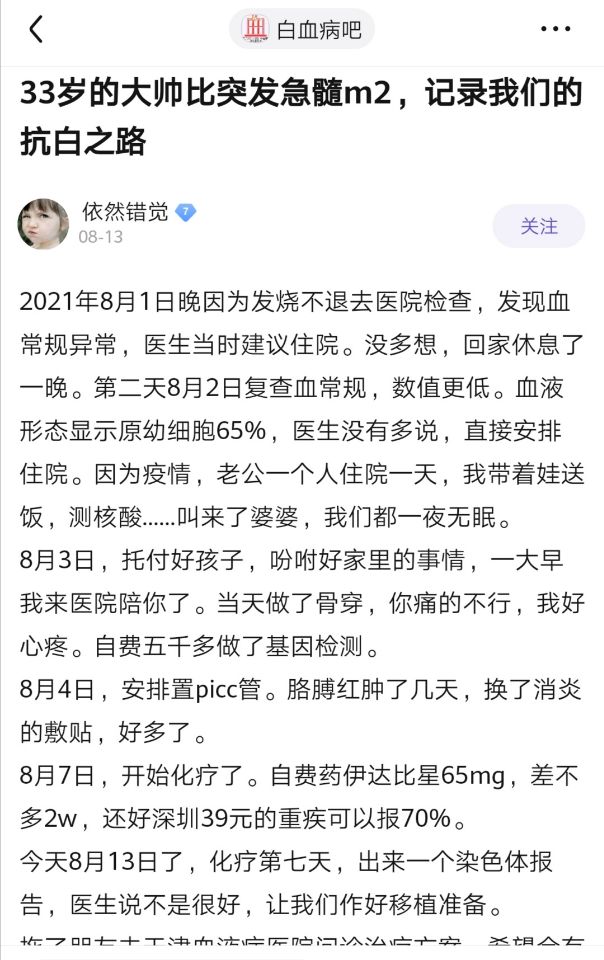The height and width of the screenshot is (960, 604).
Task: Go back using the top-left arrow
Action: 36,30
